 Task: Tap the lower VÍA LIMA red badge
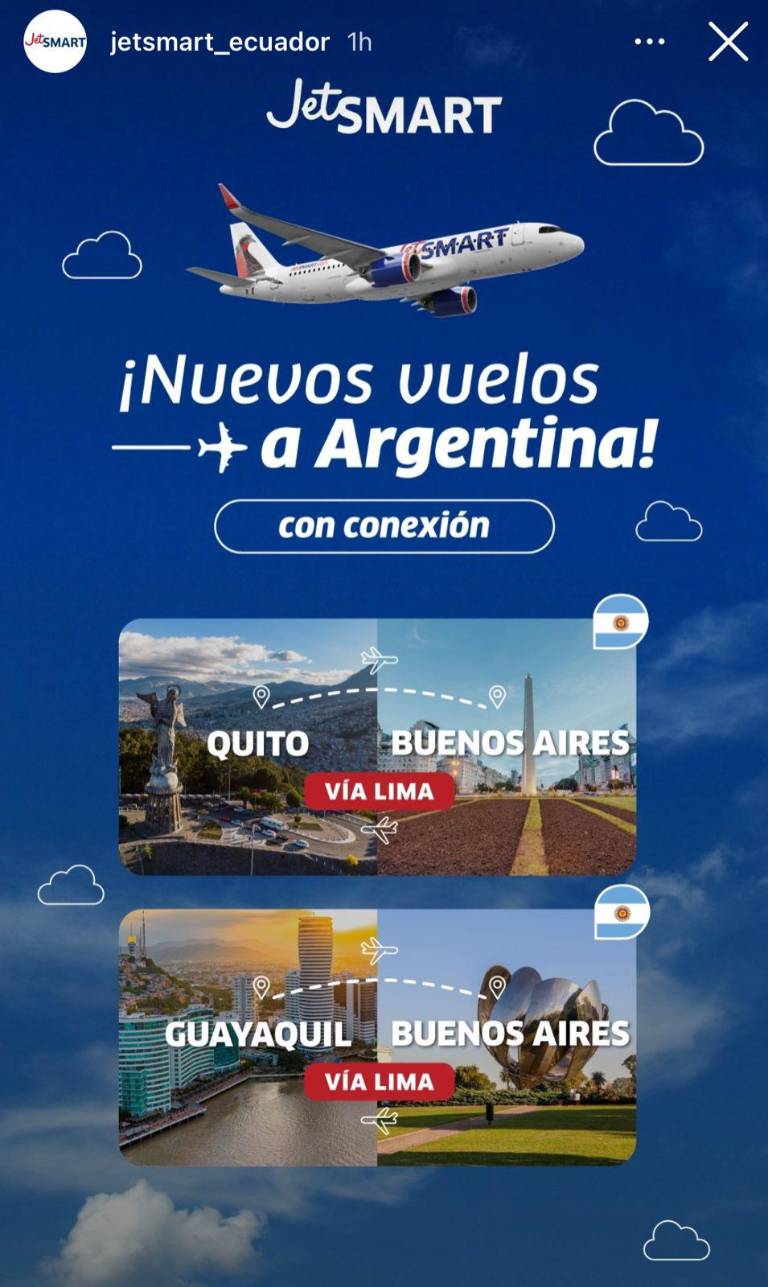click(381, 1081)
